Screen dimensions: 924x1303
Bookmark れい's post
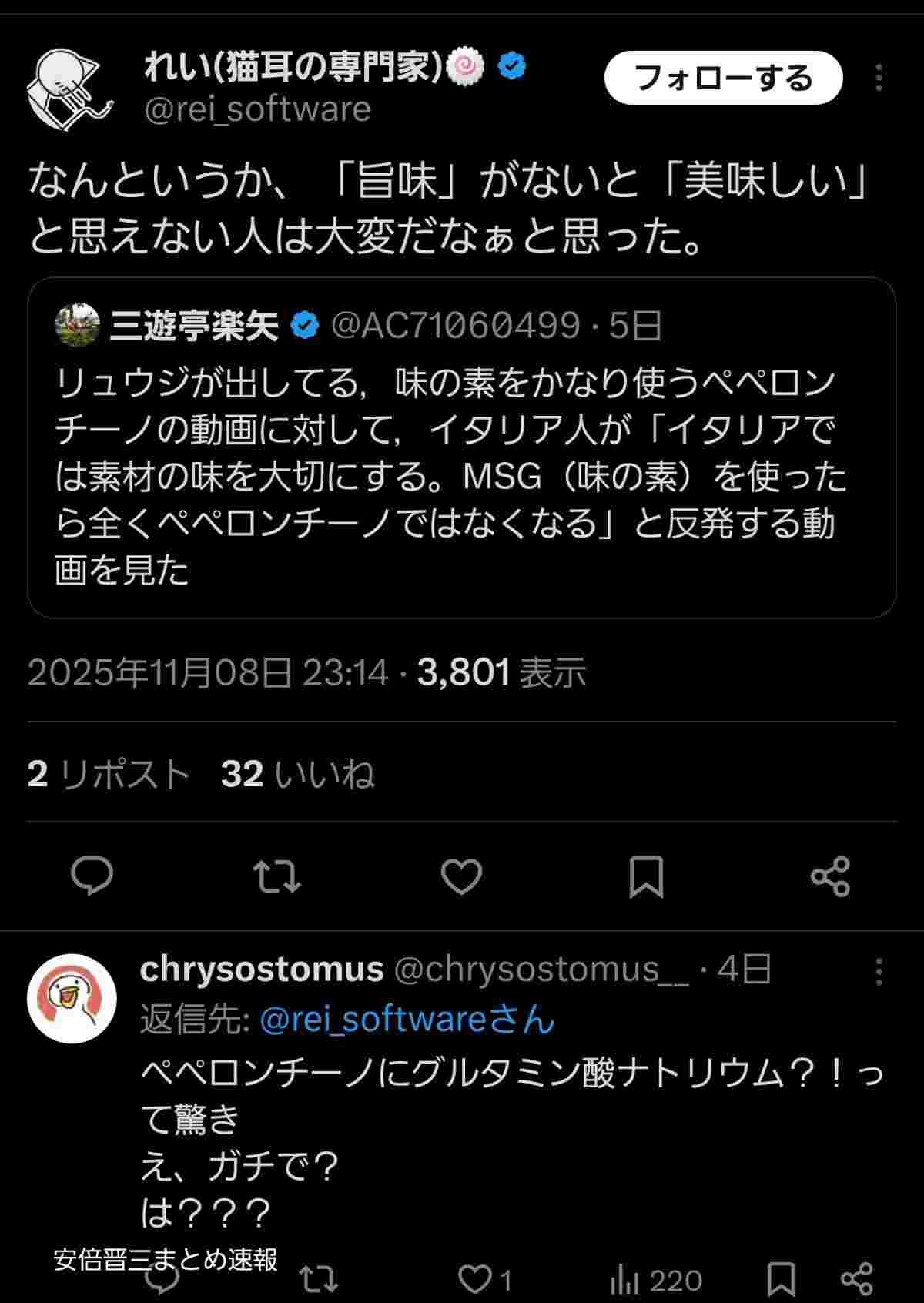645,876
